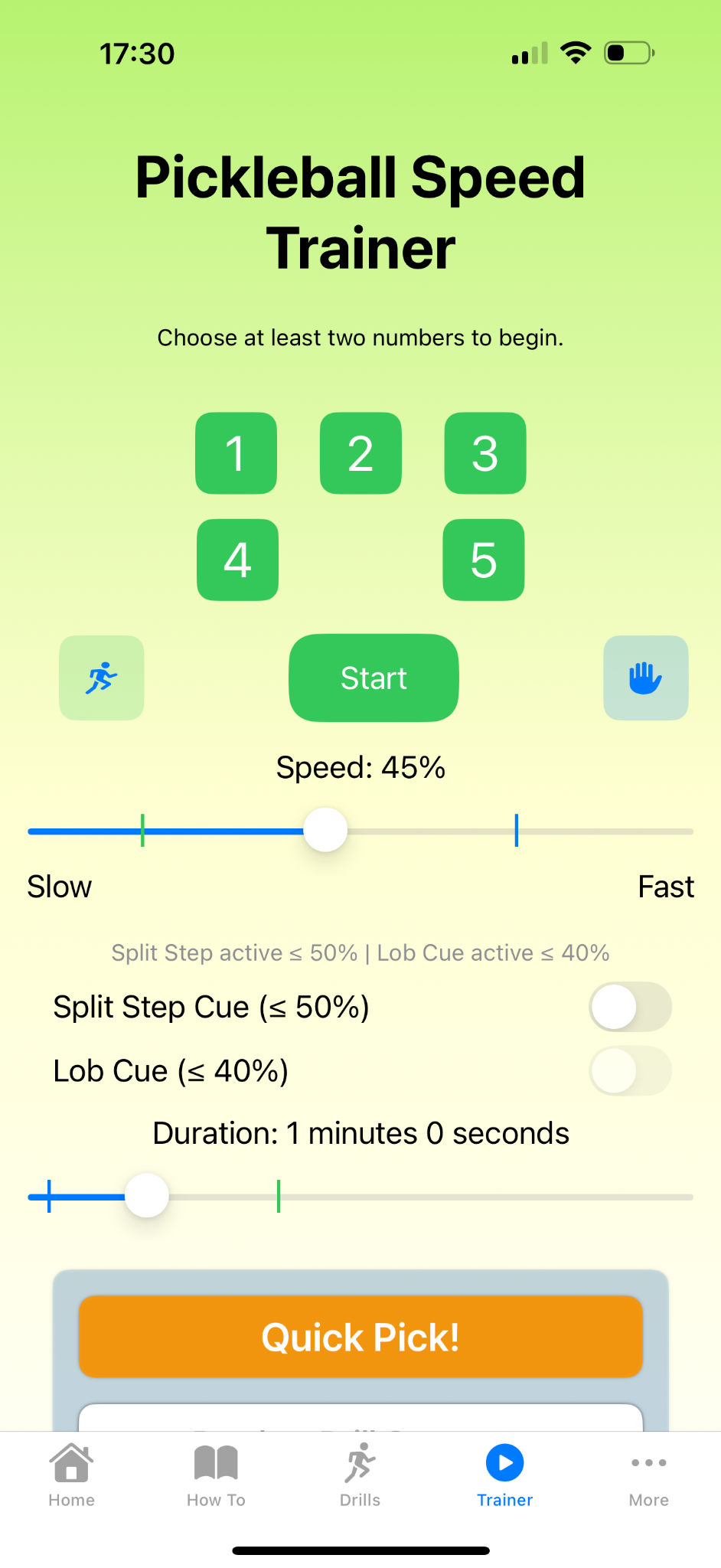Enable the Lob Cue toggle
Image resolution: width=721 pixels, height=1568 pixels.
630,1071
